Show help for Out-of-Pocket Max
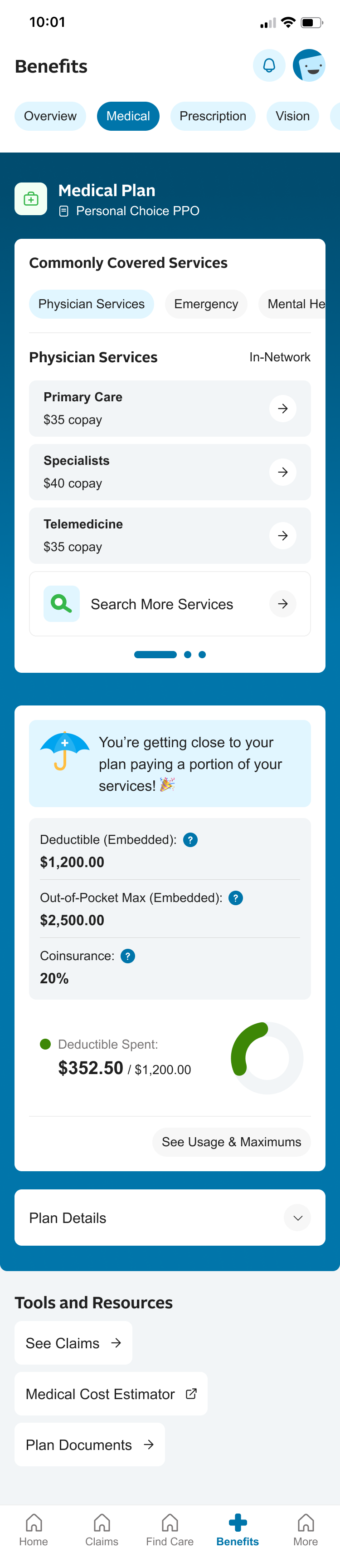This screenshot has height=1568, width=340. (235, 897)
